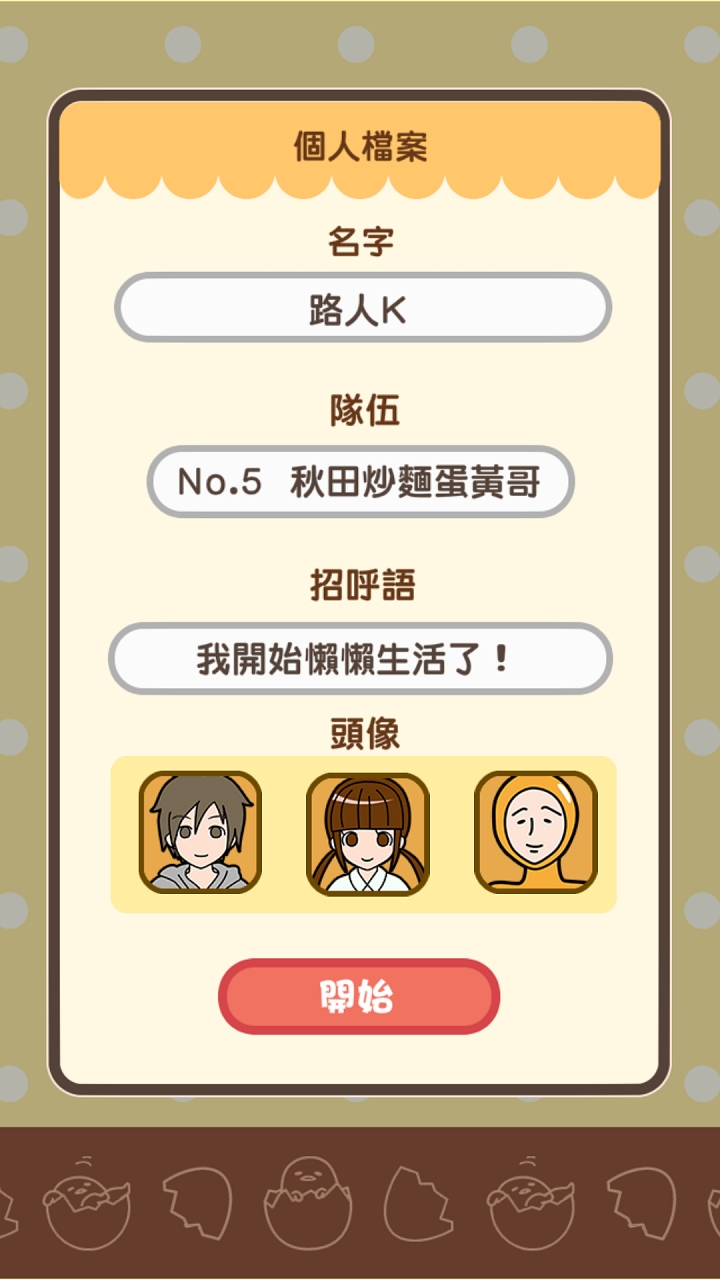Open the team selector showing No.5 秋田炒麵蛋黃哥
Viewport: 720px width, 1280px height.
[360, 481]
